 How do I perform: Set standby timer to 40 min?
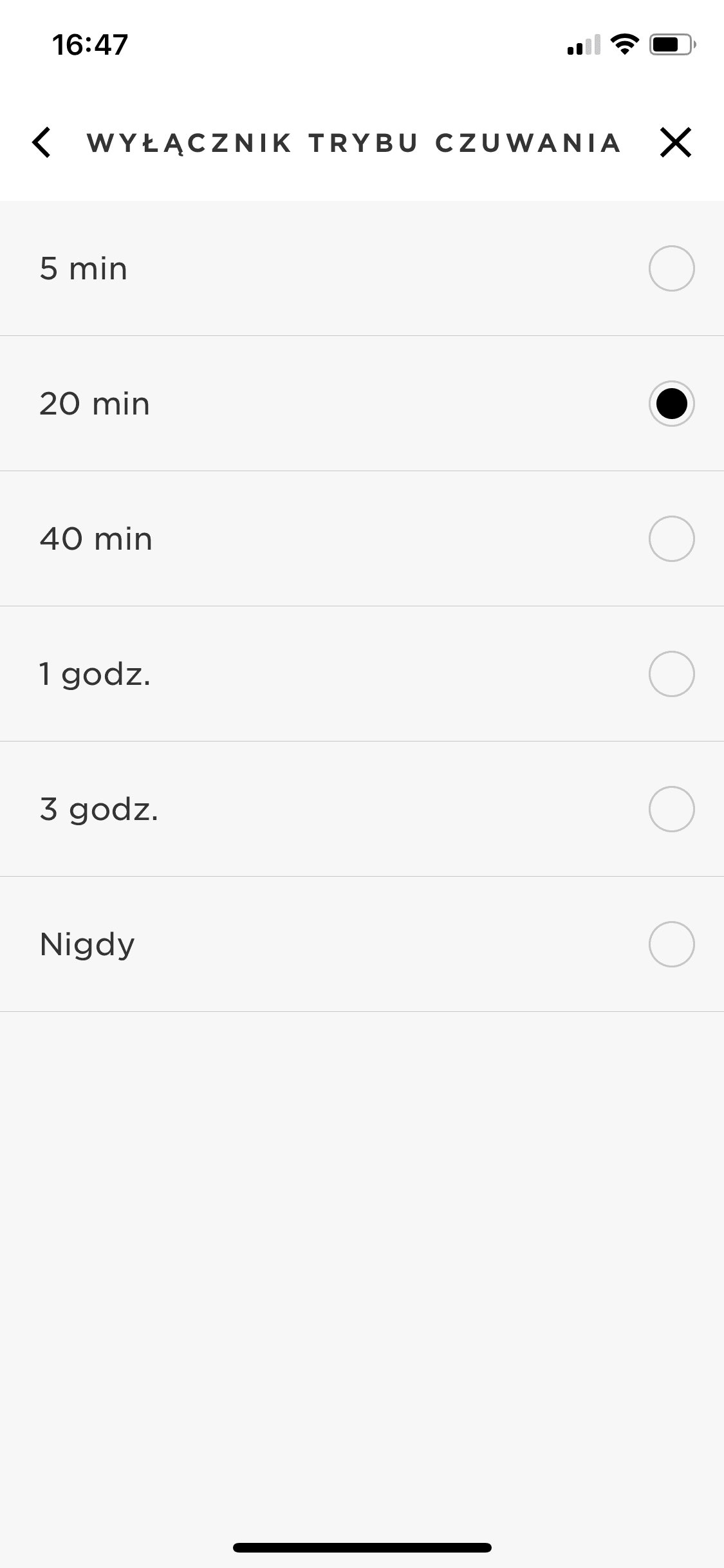362,539
